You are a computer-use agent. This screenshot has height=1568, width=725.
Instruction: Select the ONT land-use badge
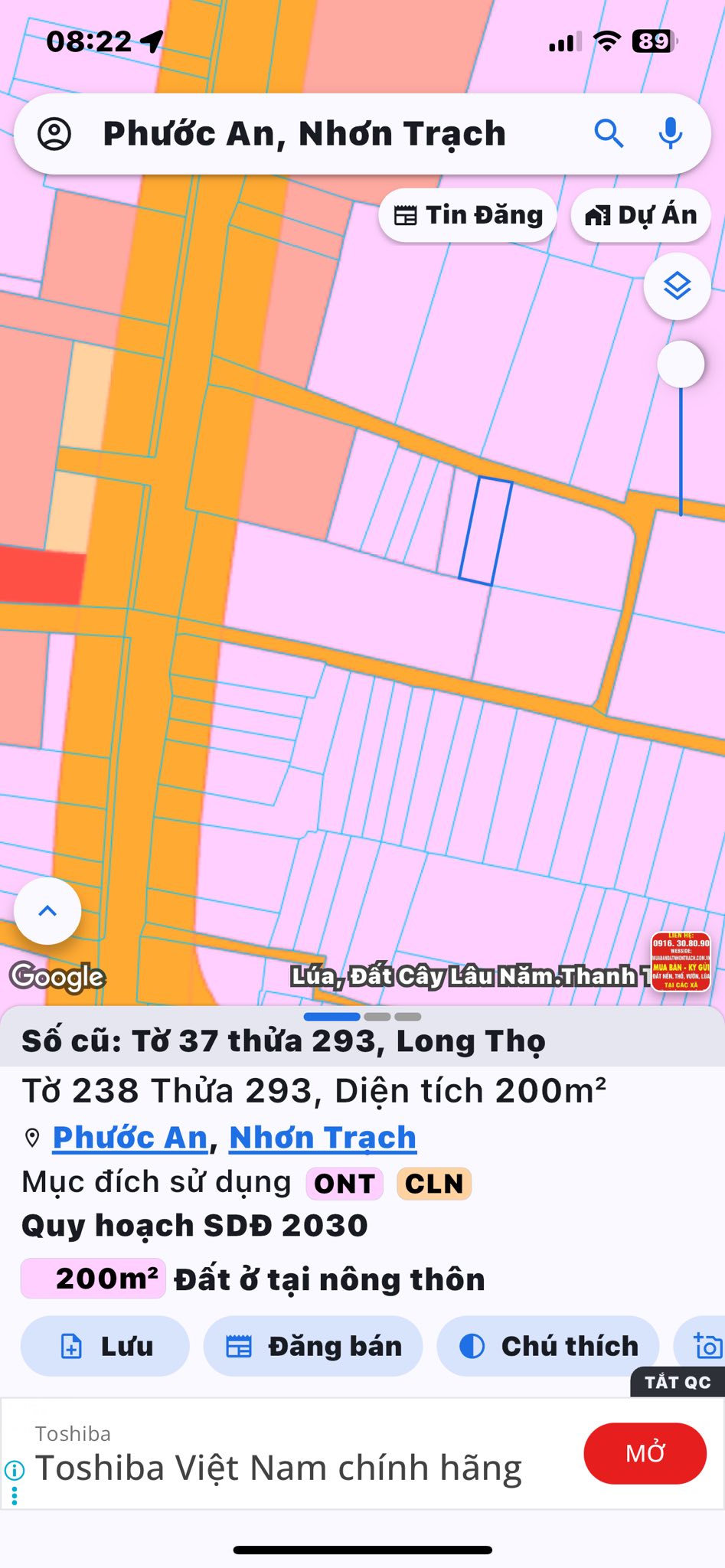343,1183
